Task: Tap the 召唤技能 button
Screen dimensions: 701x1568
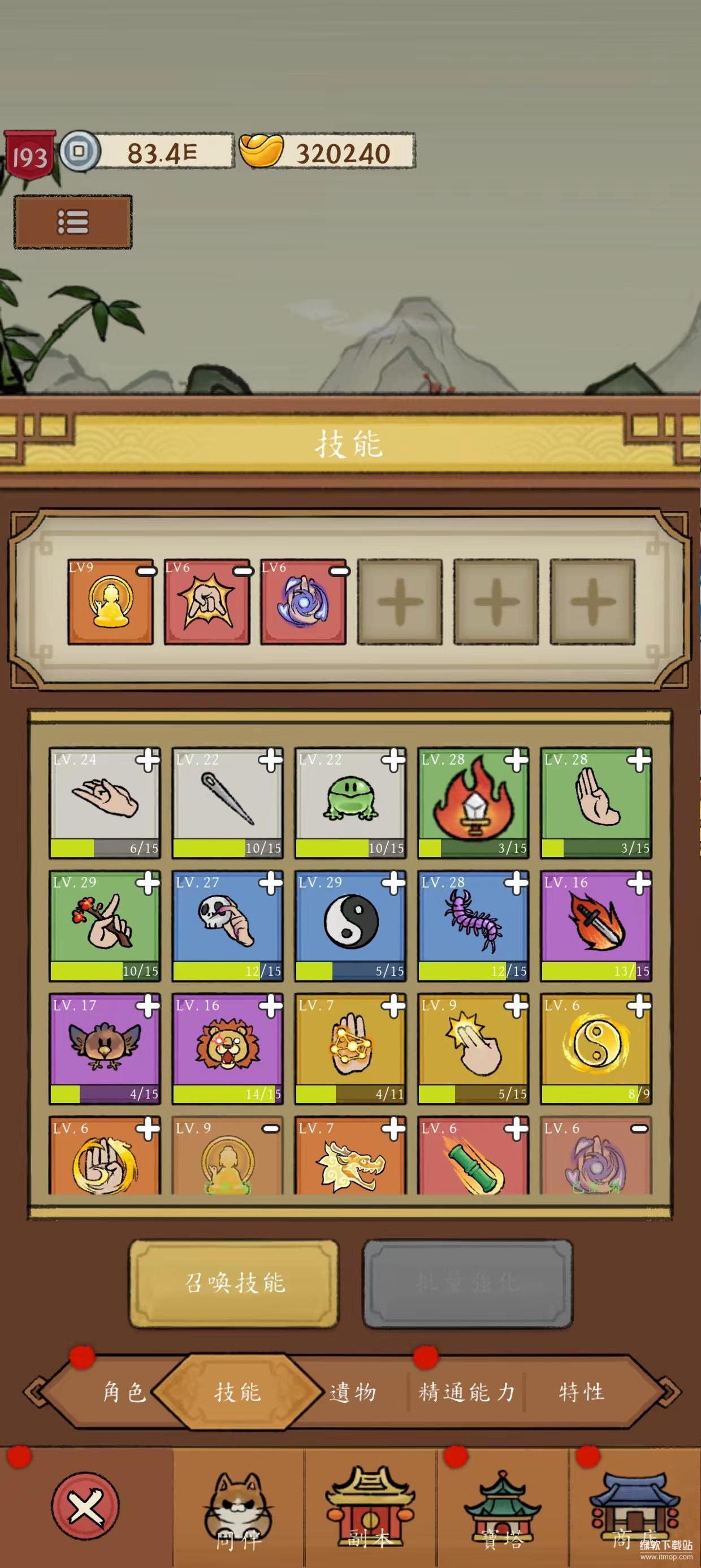Action: pos(233,1283)
